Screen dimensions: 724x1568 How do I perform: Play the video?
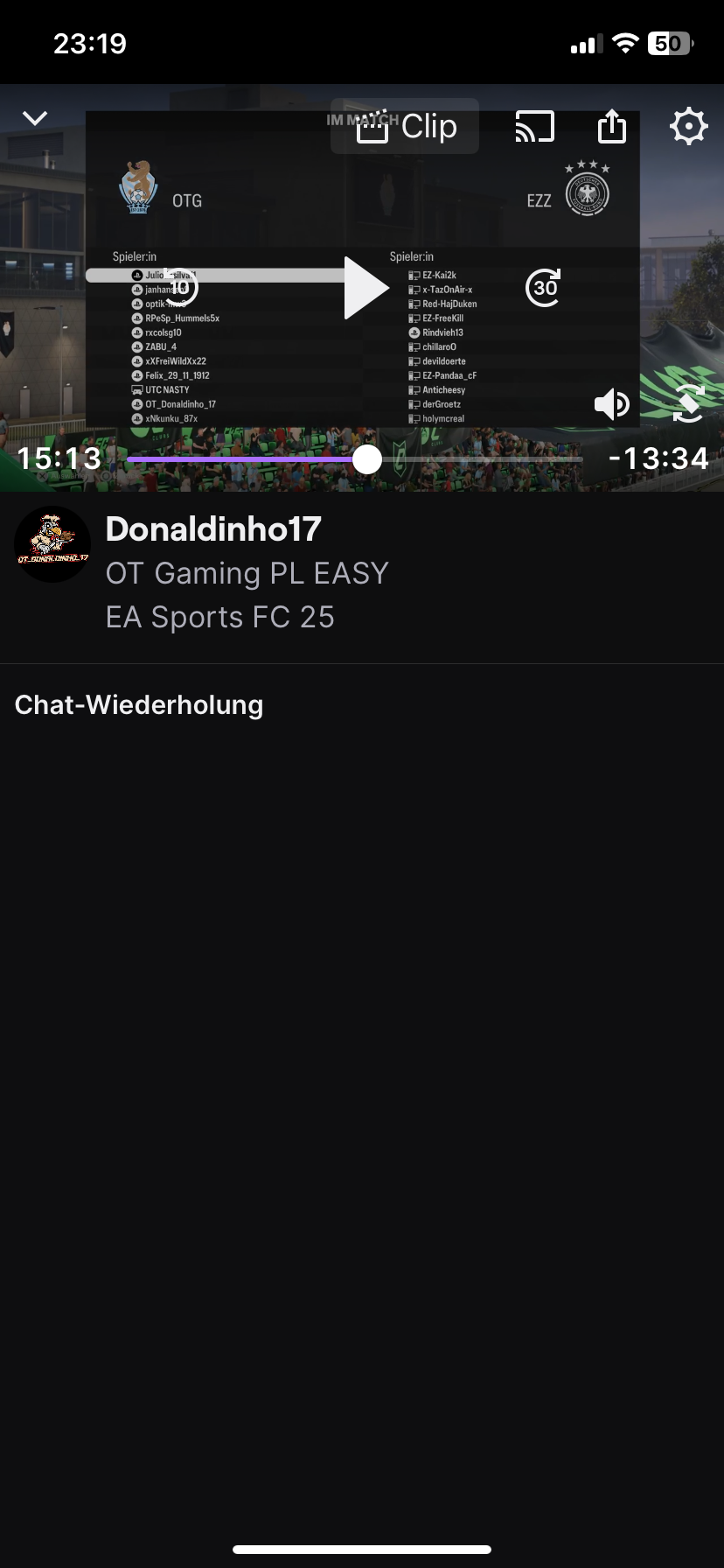click(365, 287)
